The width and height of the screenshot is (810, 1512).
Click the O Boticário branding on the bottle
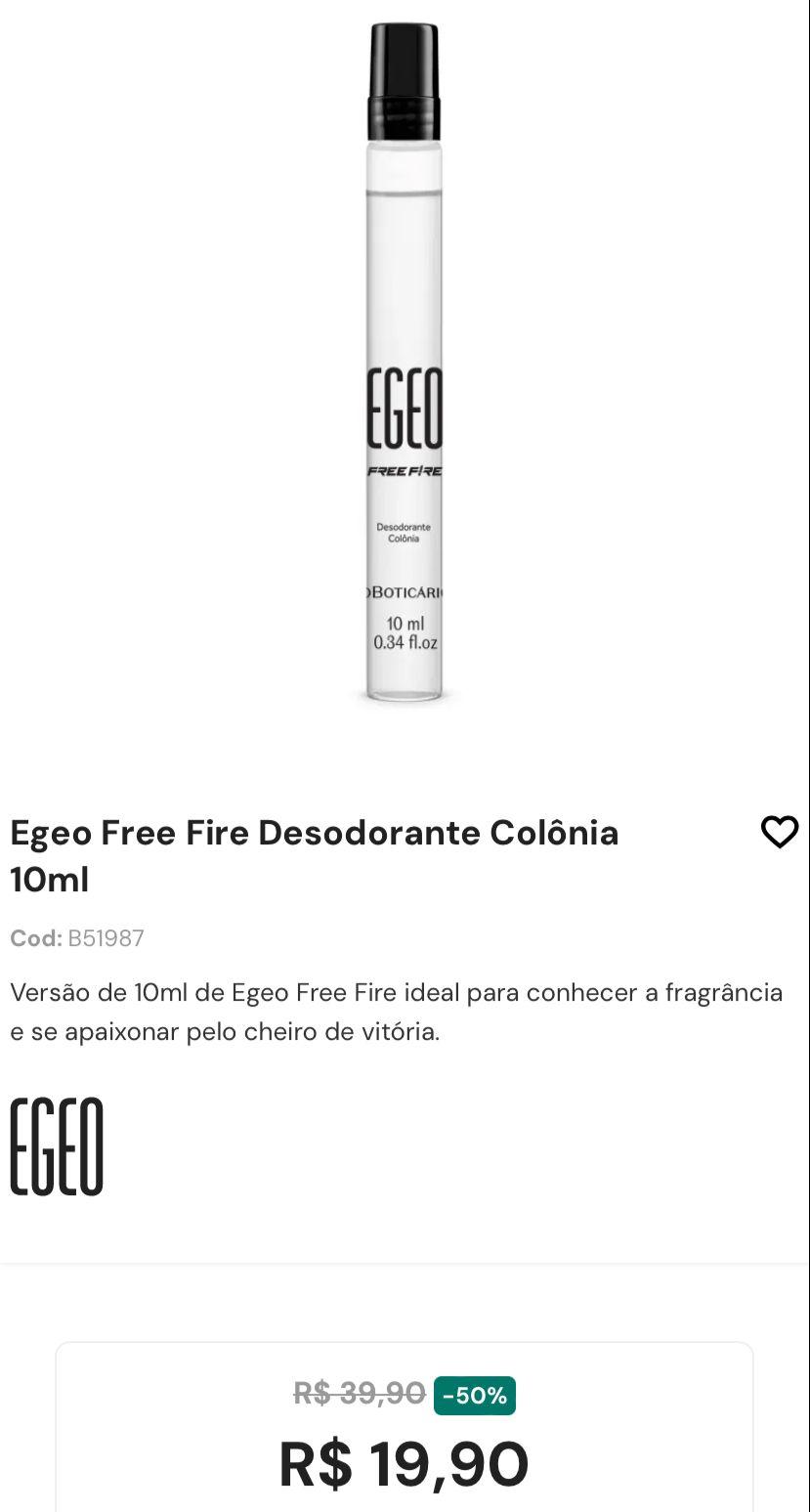[405, 592]
